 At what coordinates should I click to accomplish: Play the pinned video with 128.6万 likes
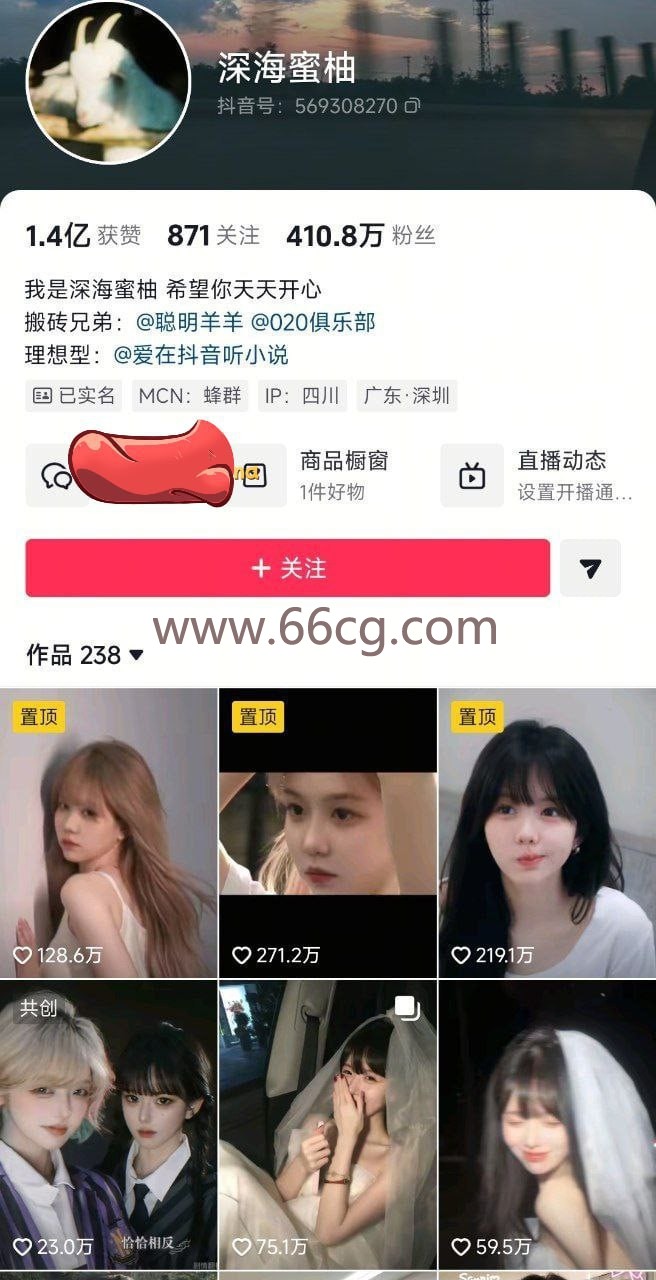tap(108, 832)
